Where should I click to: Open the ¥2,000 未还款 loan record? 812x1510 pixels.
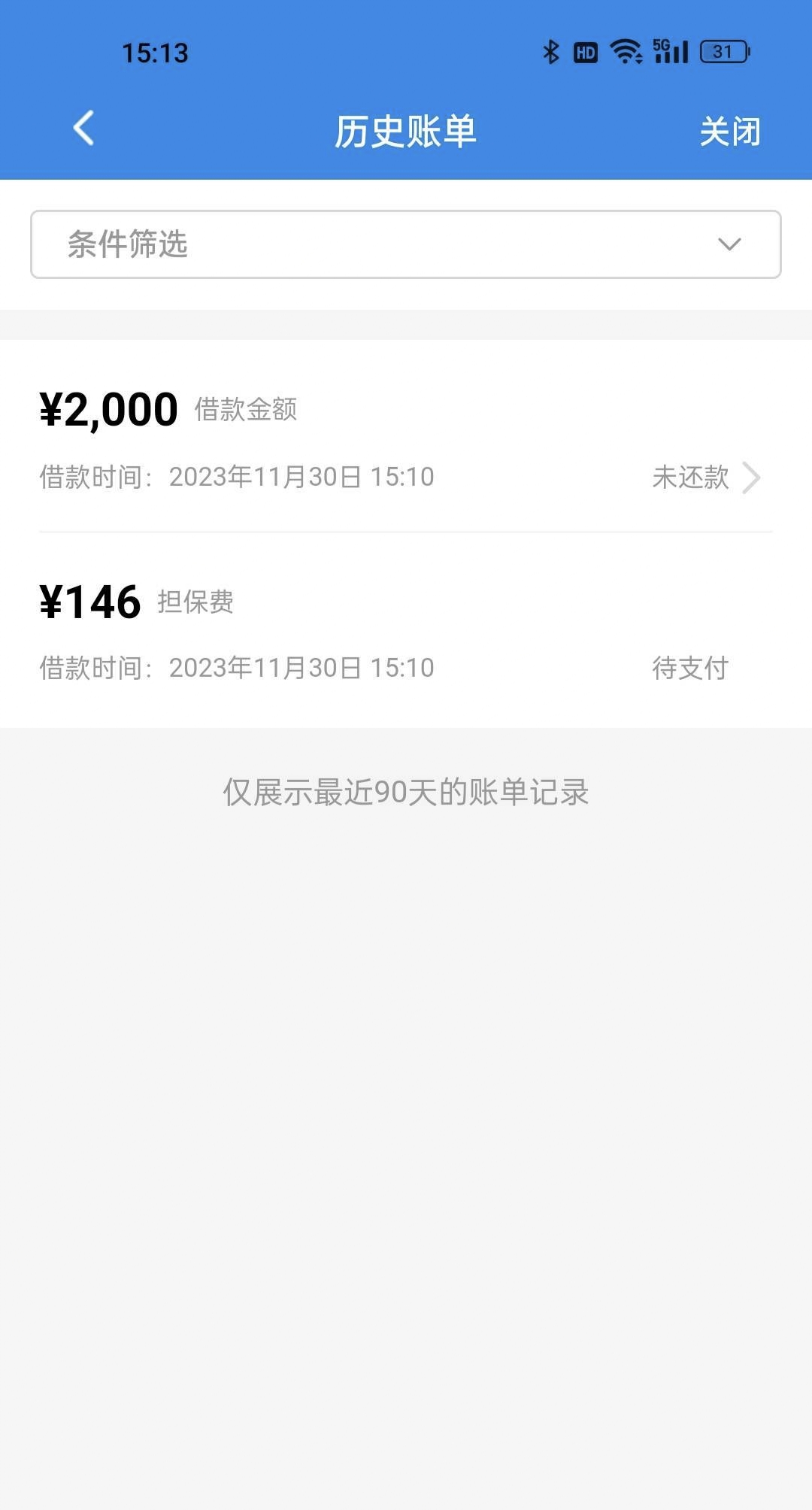[406, 436]
